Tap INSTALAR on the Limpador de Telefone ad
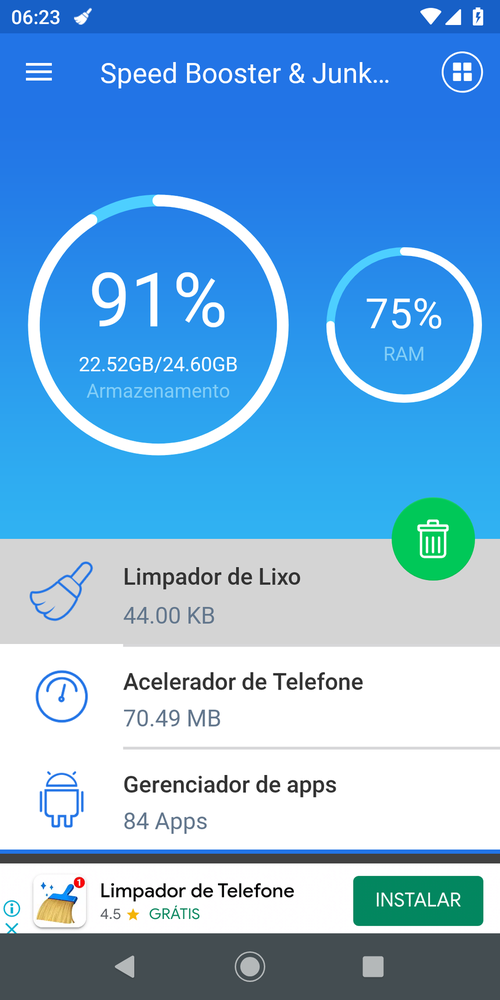 click(418, 901)
